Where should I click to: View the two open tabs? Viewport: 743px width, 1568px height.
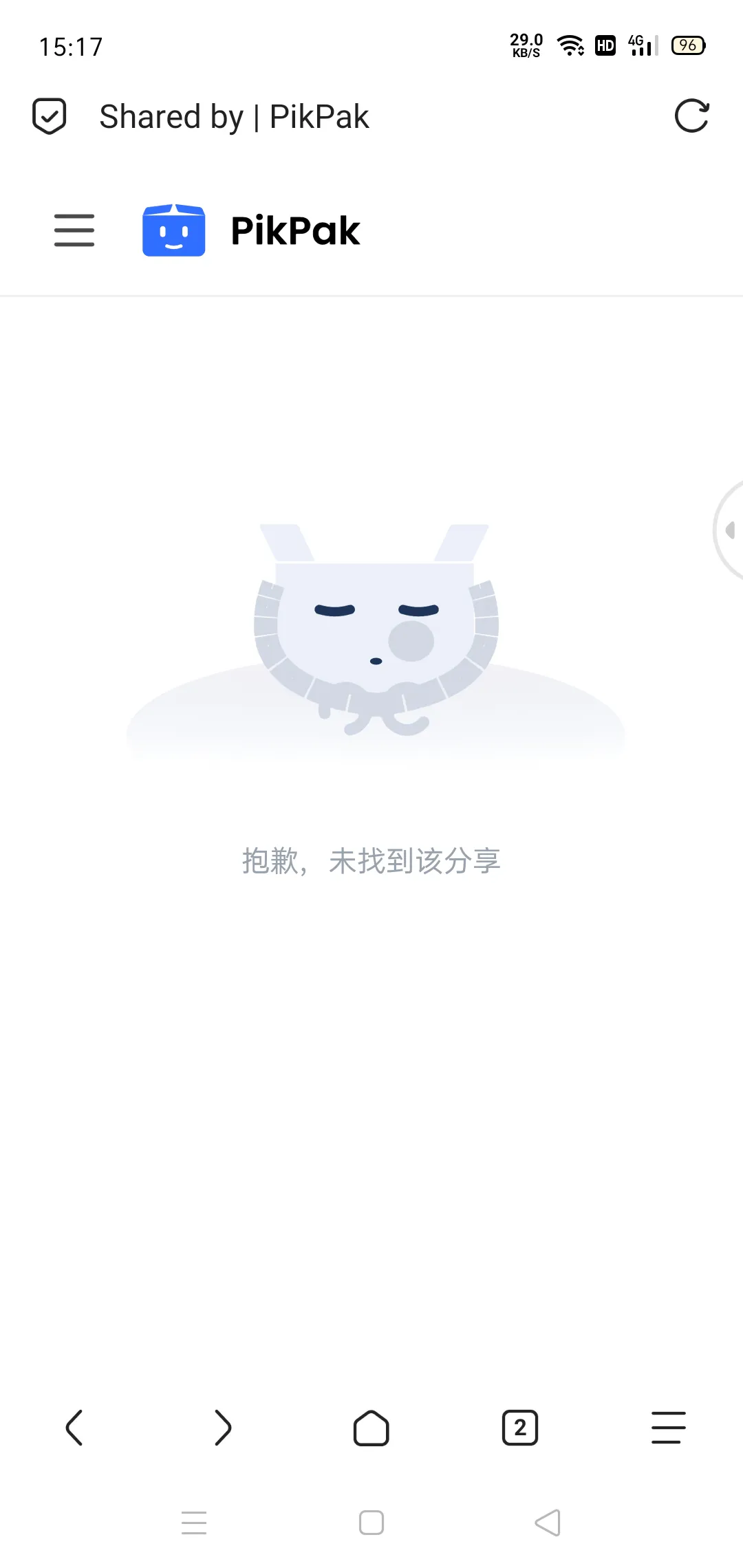[x=520, y=1428]
